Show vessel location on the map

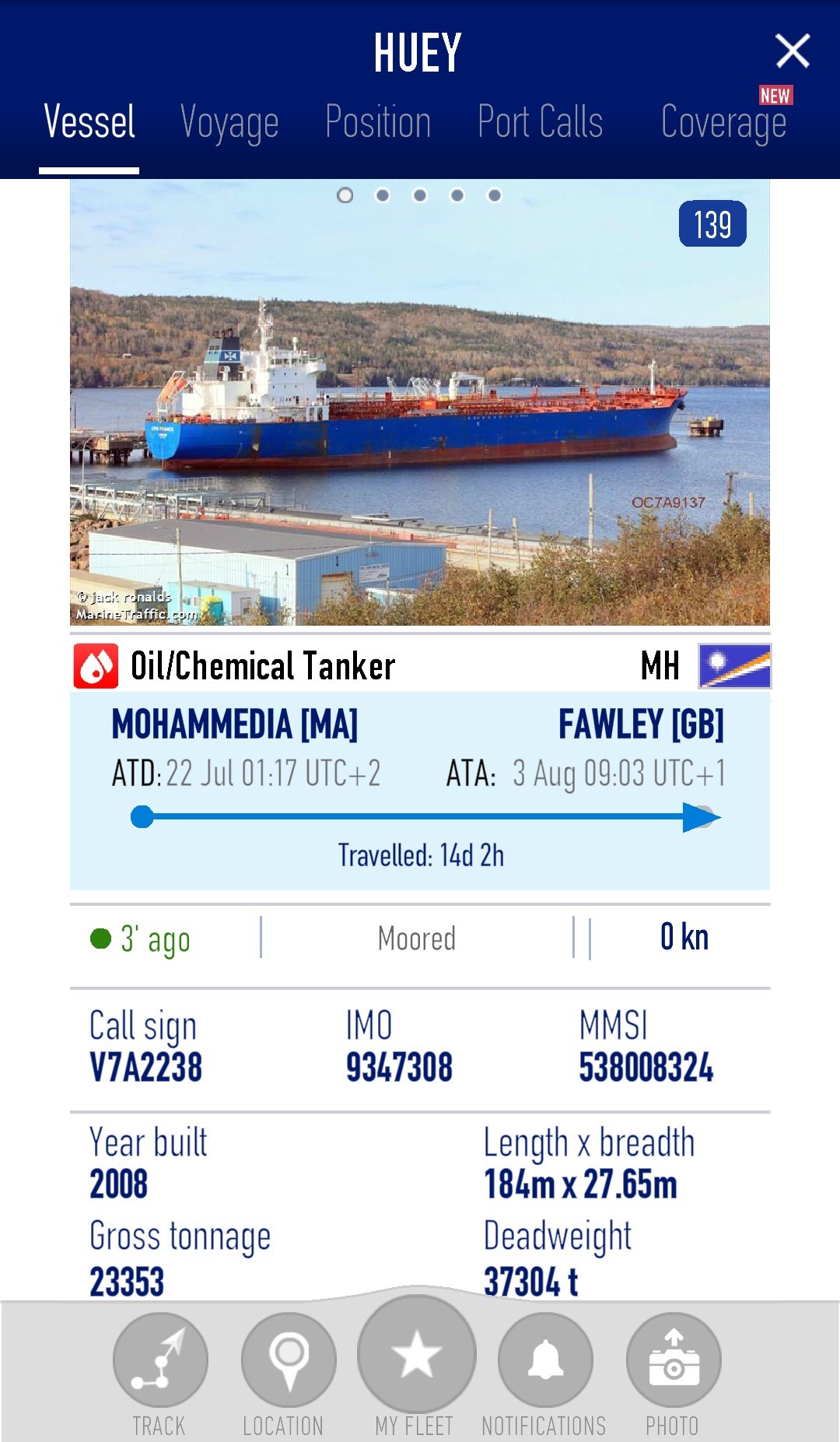coord(289,1360)
